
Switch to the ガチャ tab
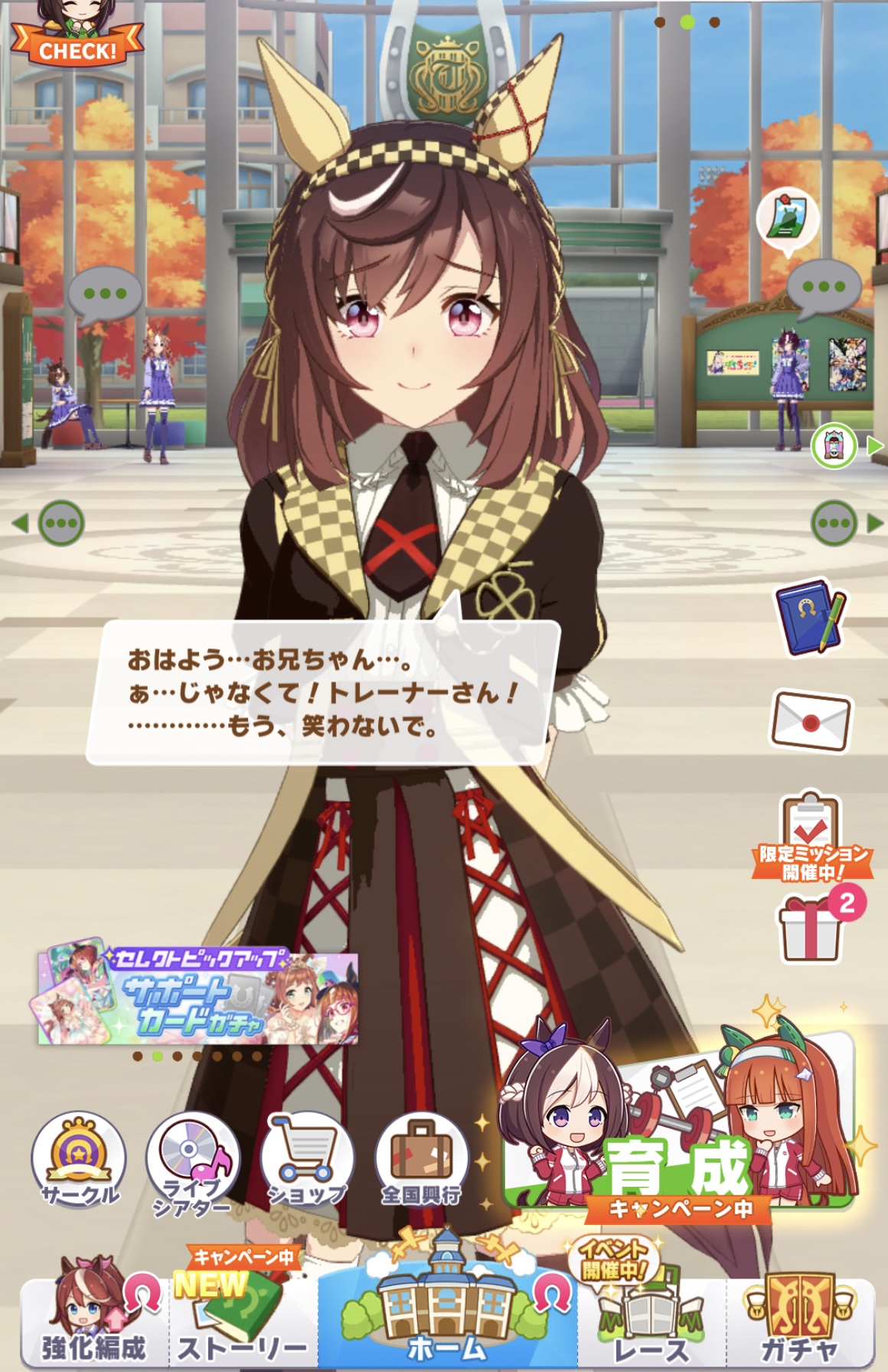798,1318
